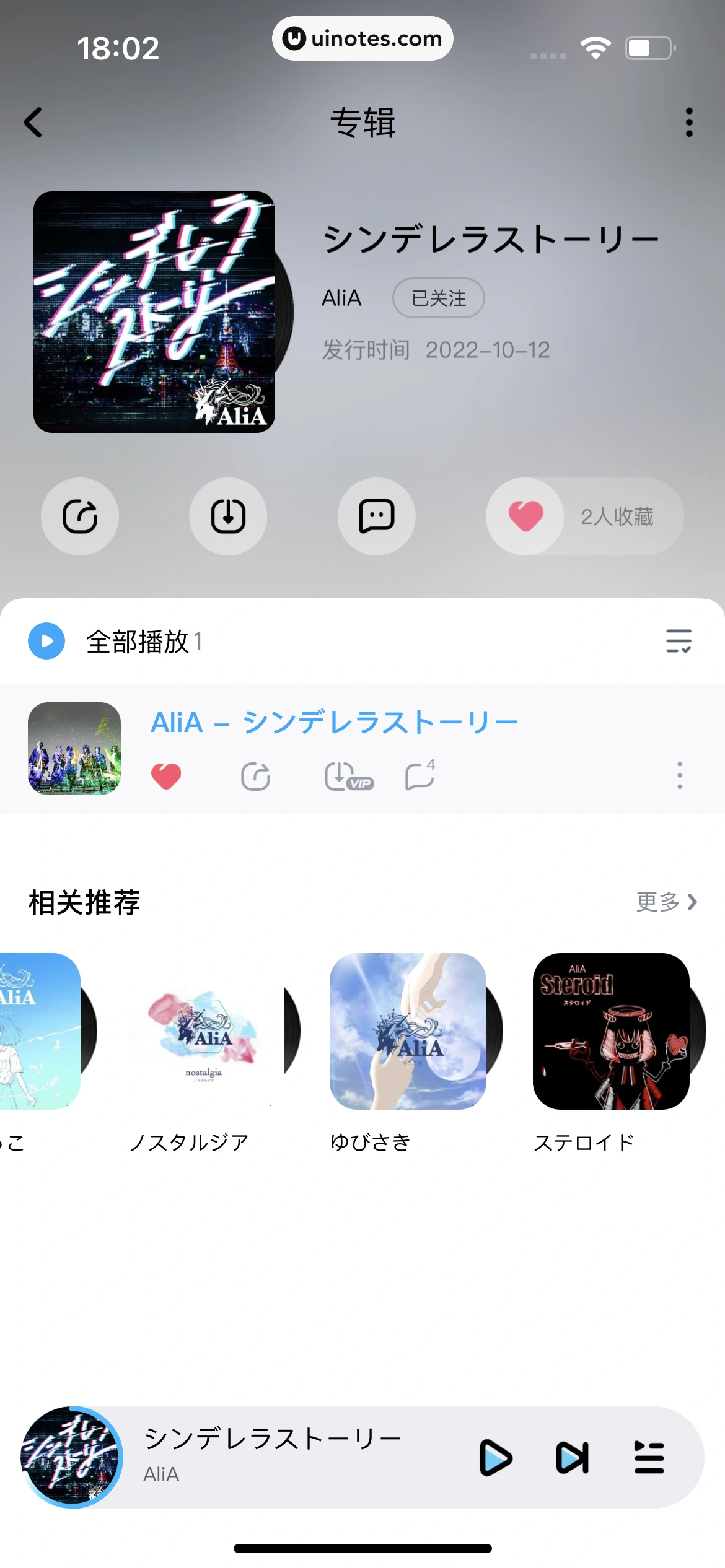Share the シンデレラストーリー track
The image size is (725, 1568).
point(255,776)
